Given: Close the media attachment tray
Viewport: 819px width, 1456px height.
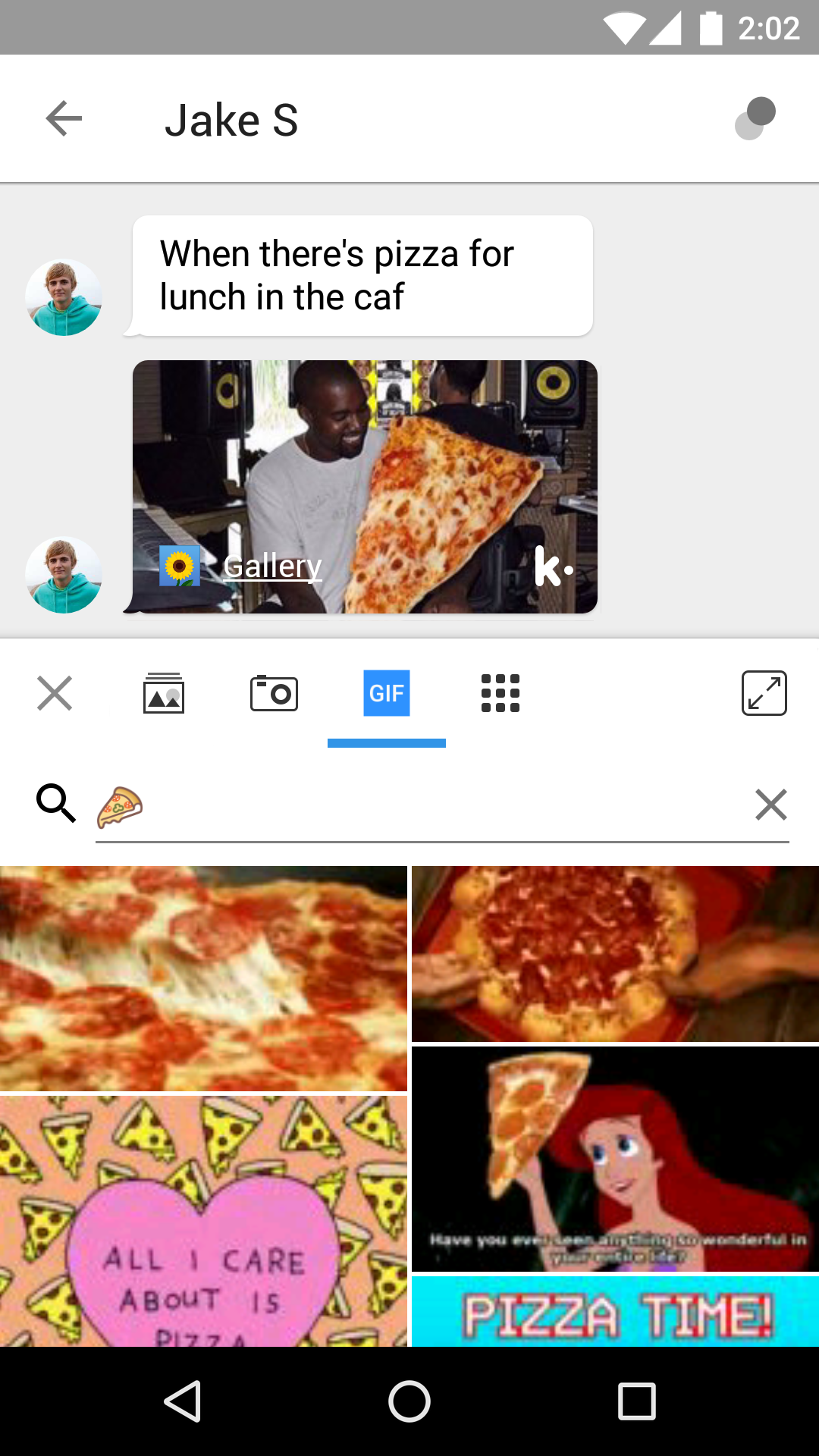Looking at the screenshot, I should 55,693.
